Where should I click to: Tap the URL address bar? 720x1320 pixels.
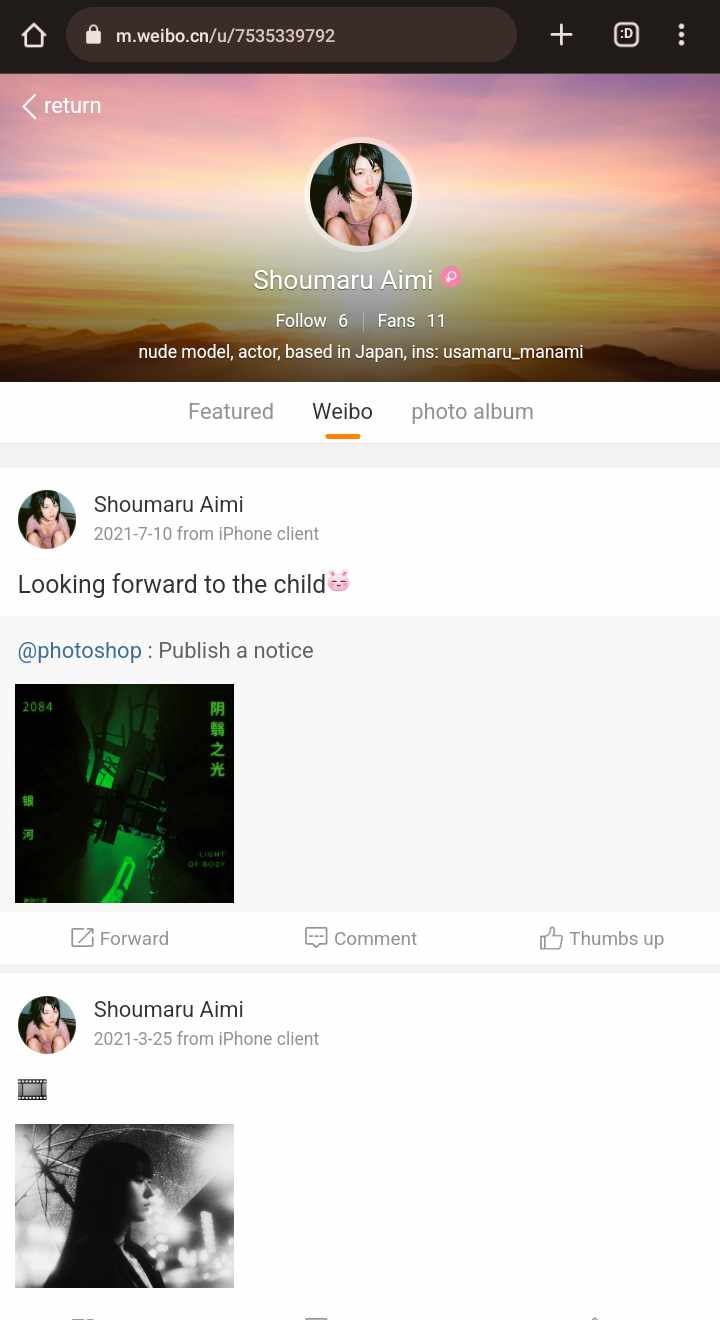pos(290,36)
